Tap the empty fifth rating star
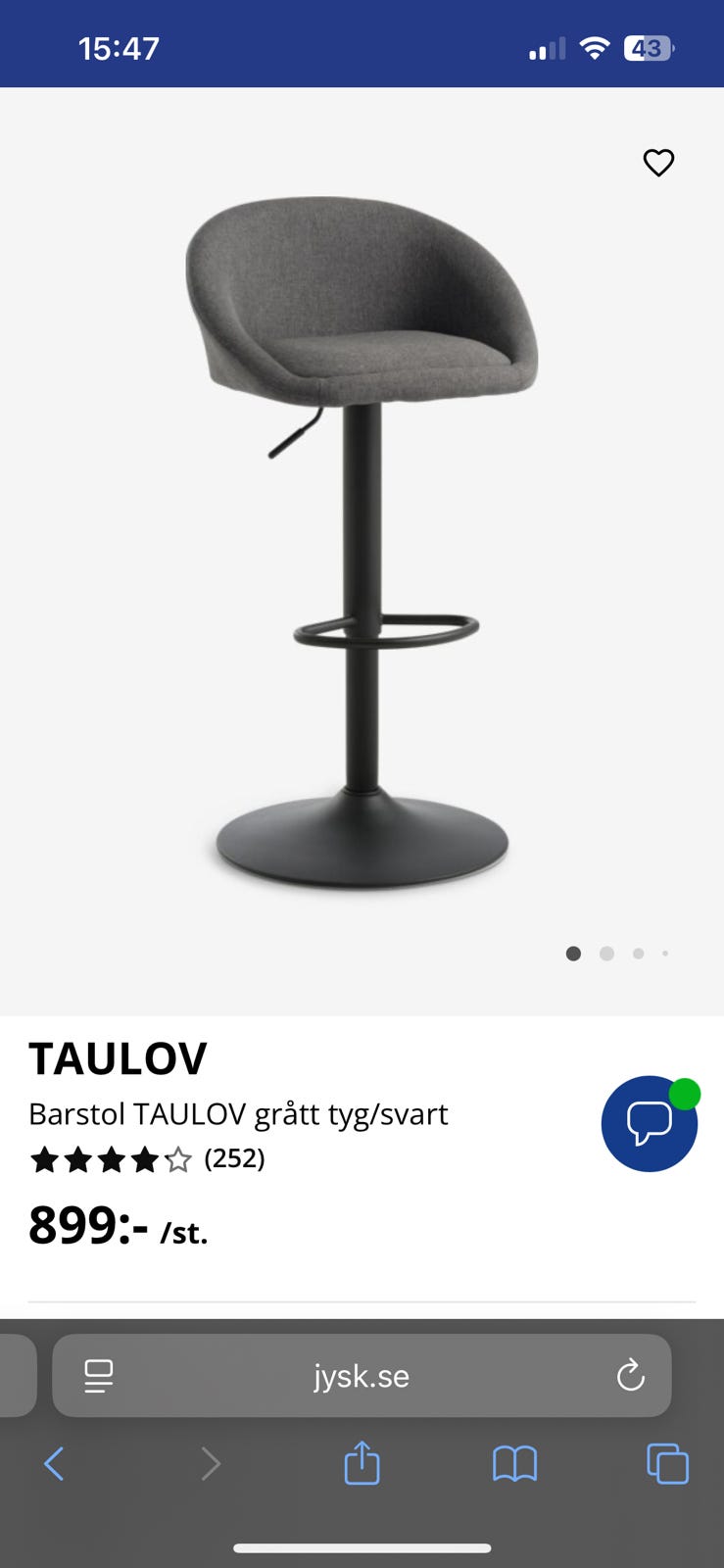The image size is (724, 1568). click(x=177, y=1159)
